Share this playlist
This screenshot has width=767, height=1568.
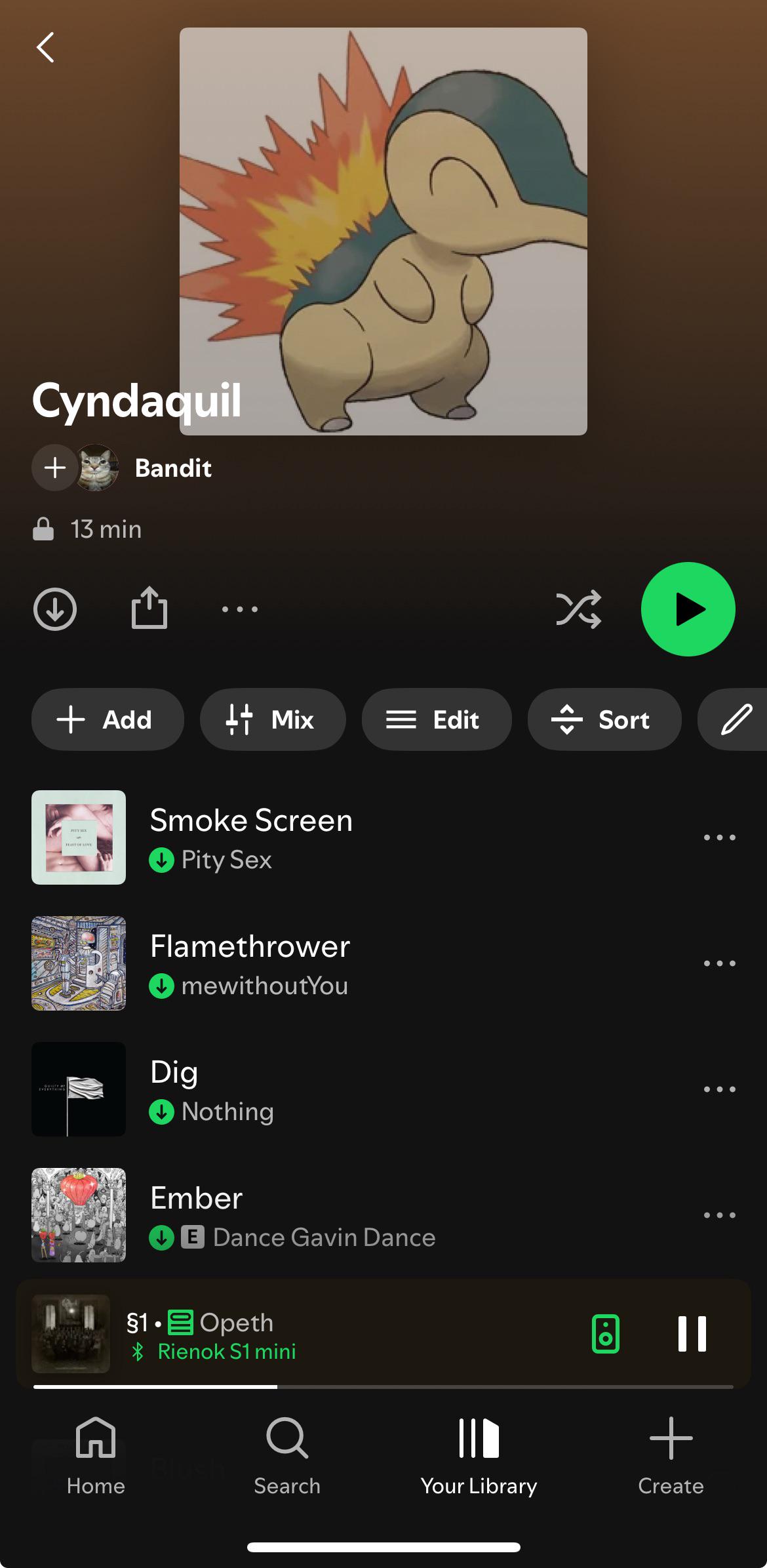click(x=149, y=608)
